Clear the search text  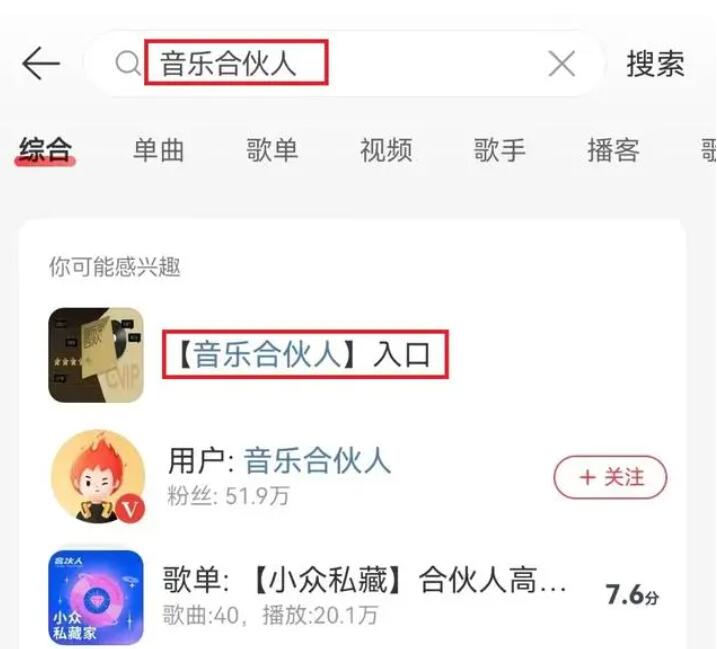click(561, 64)
